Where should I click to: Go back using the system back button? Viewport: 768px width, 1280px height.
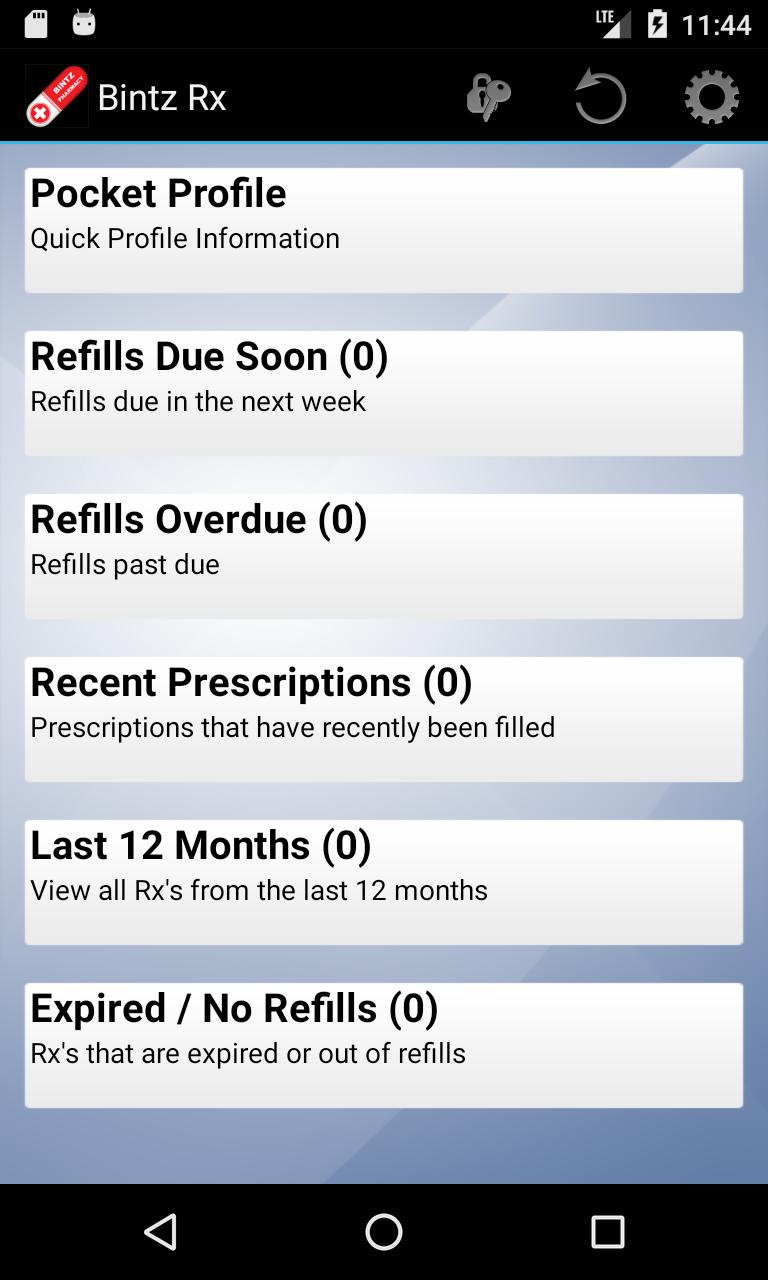pos(160,1232)
